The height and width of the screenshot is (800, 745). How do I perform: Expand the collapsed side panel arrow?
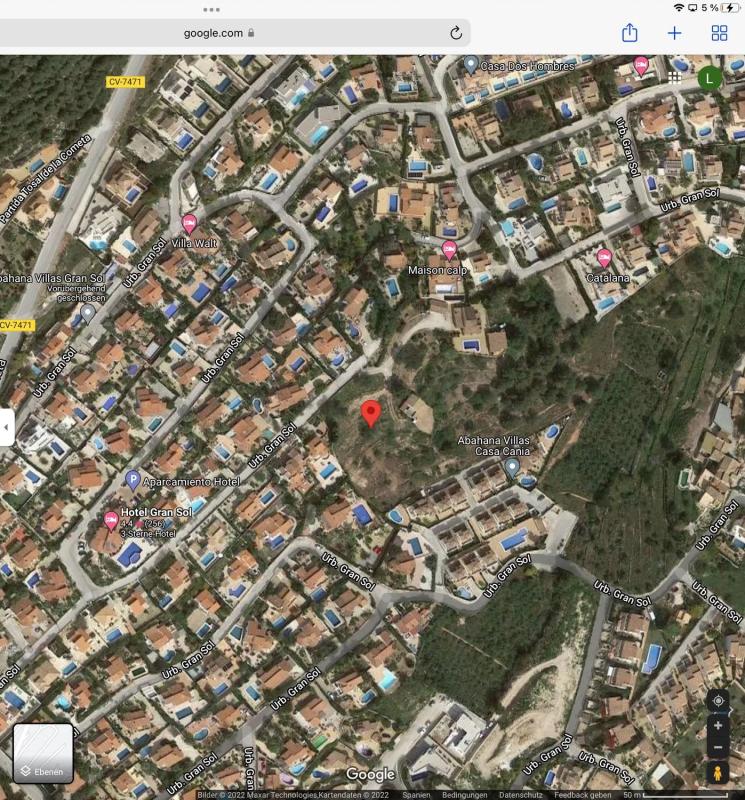click(x=6, y=428)
